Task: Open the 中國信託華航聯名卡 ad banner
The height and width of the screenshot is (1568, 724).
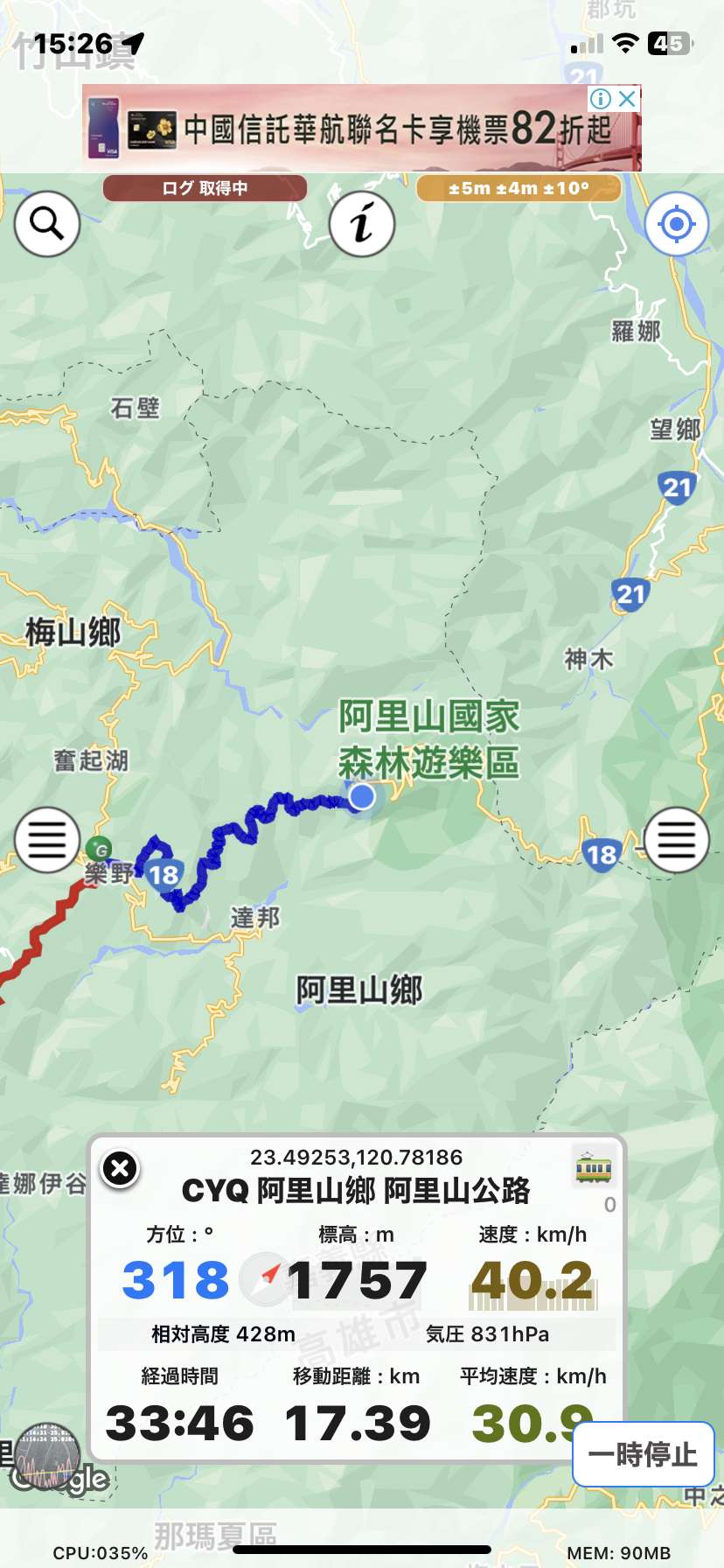Action: click(x=362, y=128)
